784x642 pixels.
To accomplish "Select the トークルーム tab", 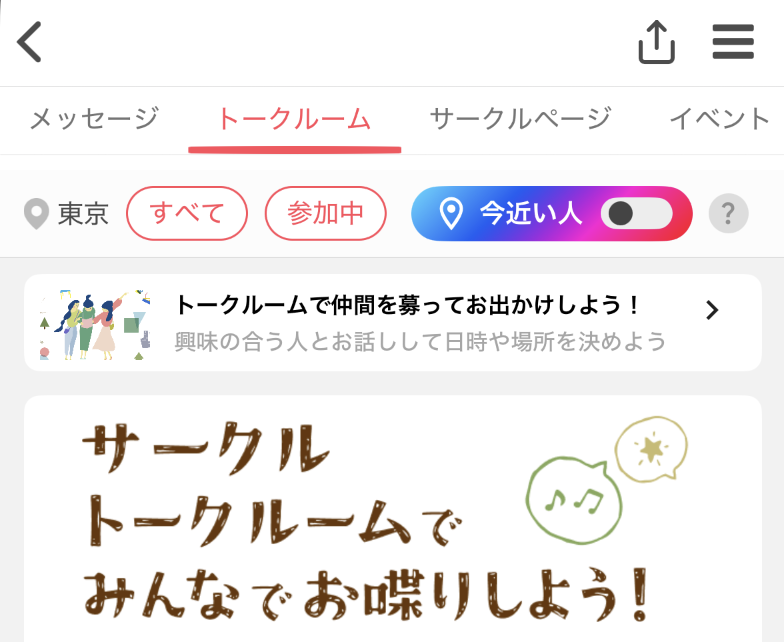I will point(294,119).
